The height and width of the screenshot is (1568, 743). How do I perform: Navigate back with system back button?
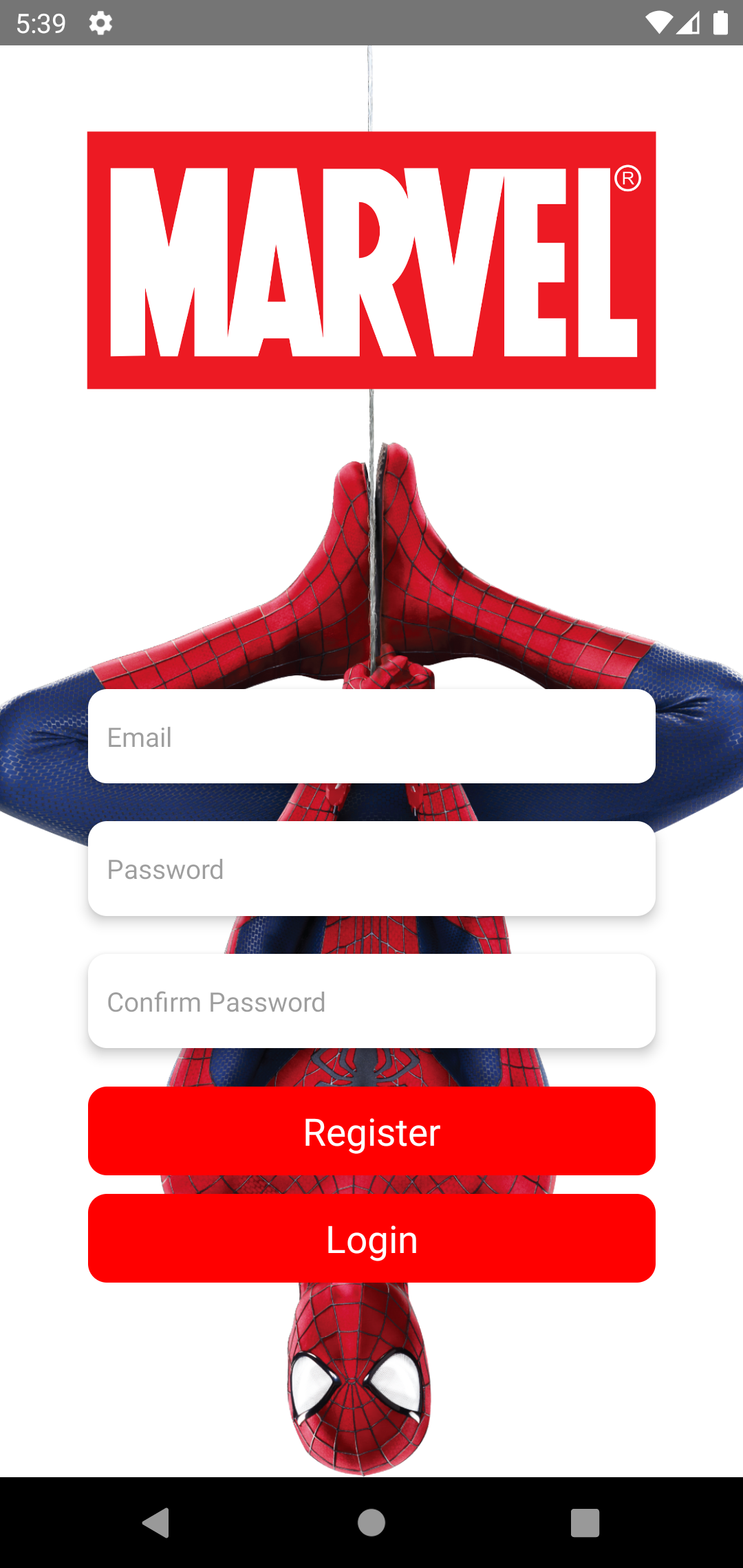tap(156, 1523)
